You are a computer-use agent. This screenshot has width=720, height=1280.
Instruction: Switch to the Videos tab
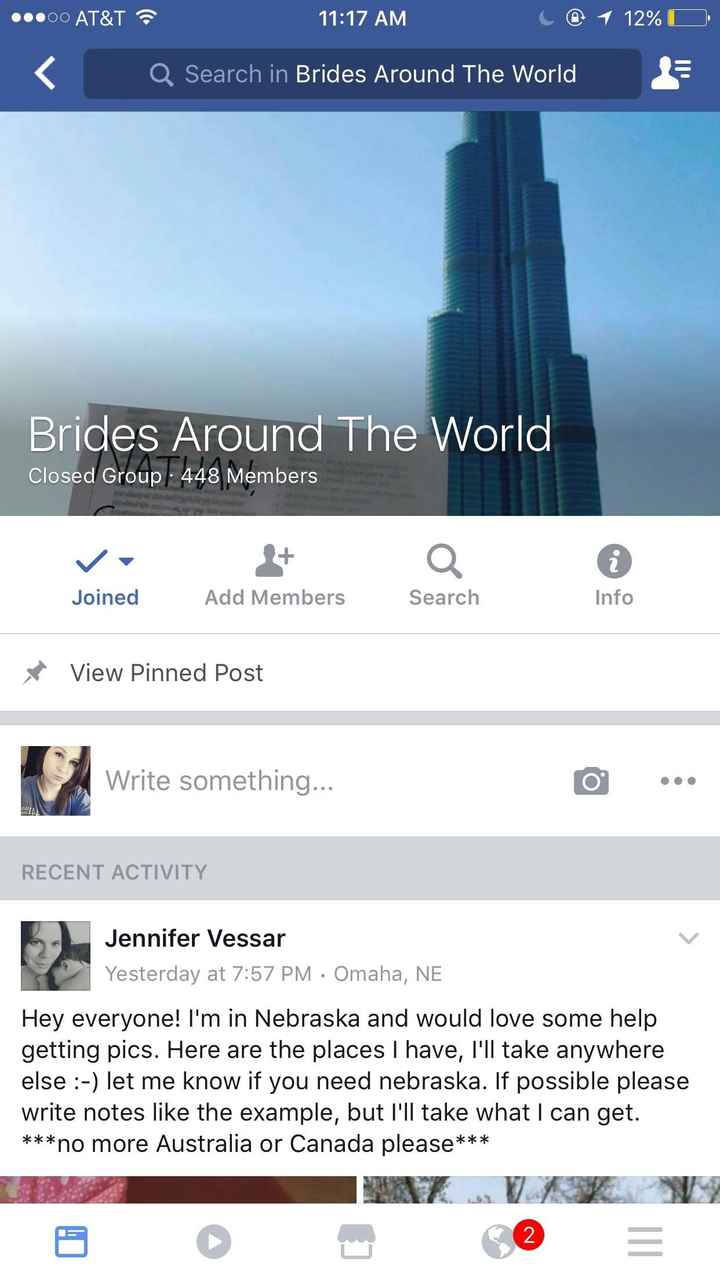point(213,1241)
